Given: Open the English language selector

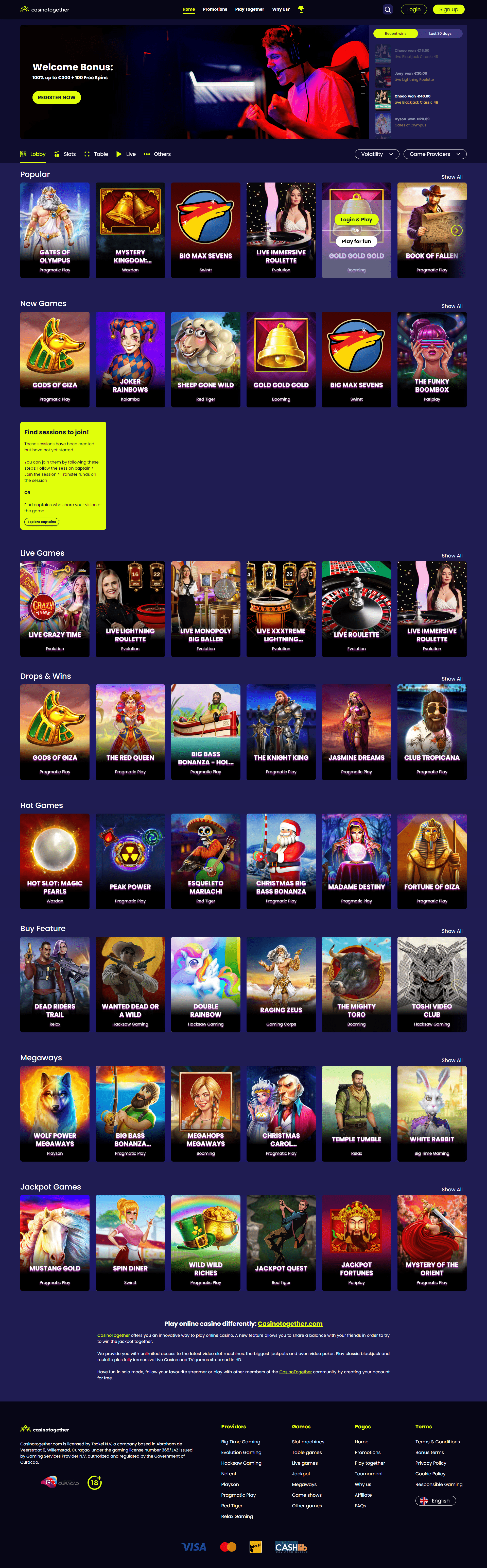Looking at the screenshot, I should point(435,1500).
